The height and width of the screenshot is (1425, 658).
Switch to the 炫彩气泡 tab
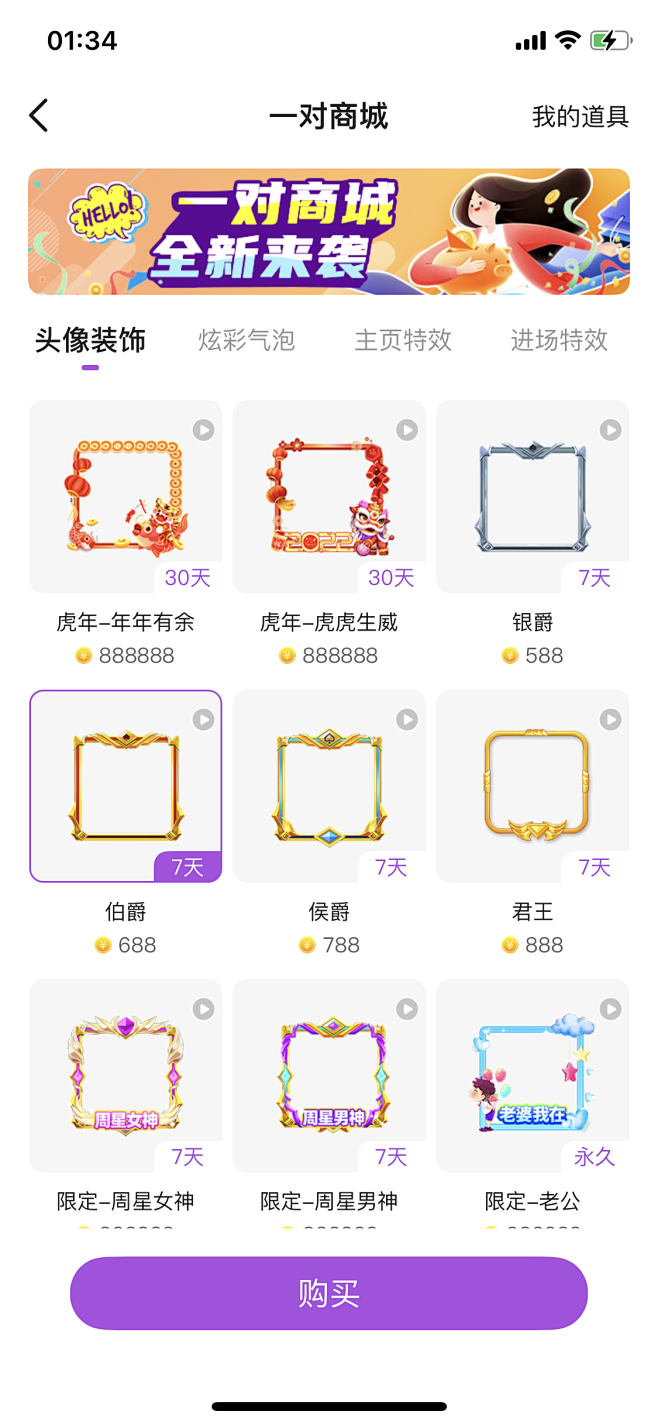[247, 340]
